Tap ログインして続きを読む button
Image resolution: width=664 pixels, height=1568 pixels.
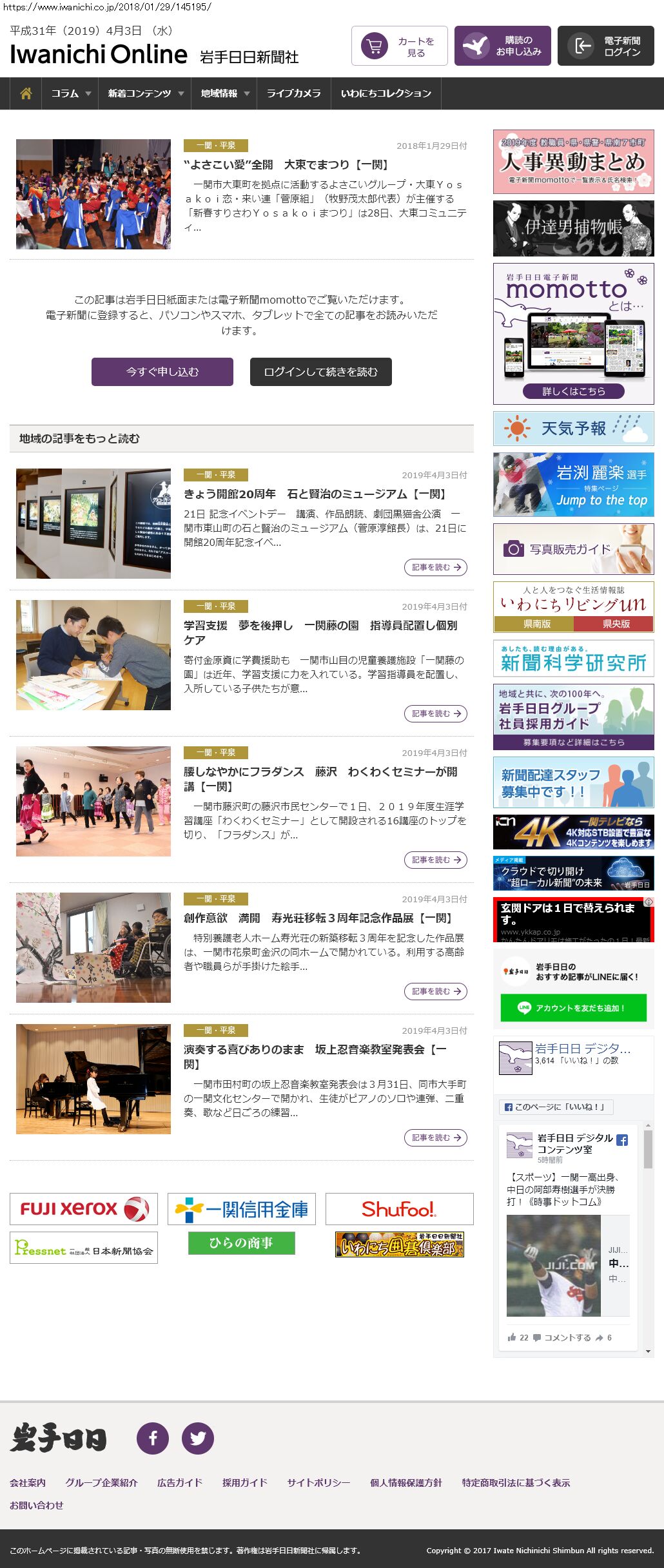(321, 372)
